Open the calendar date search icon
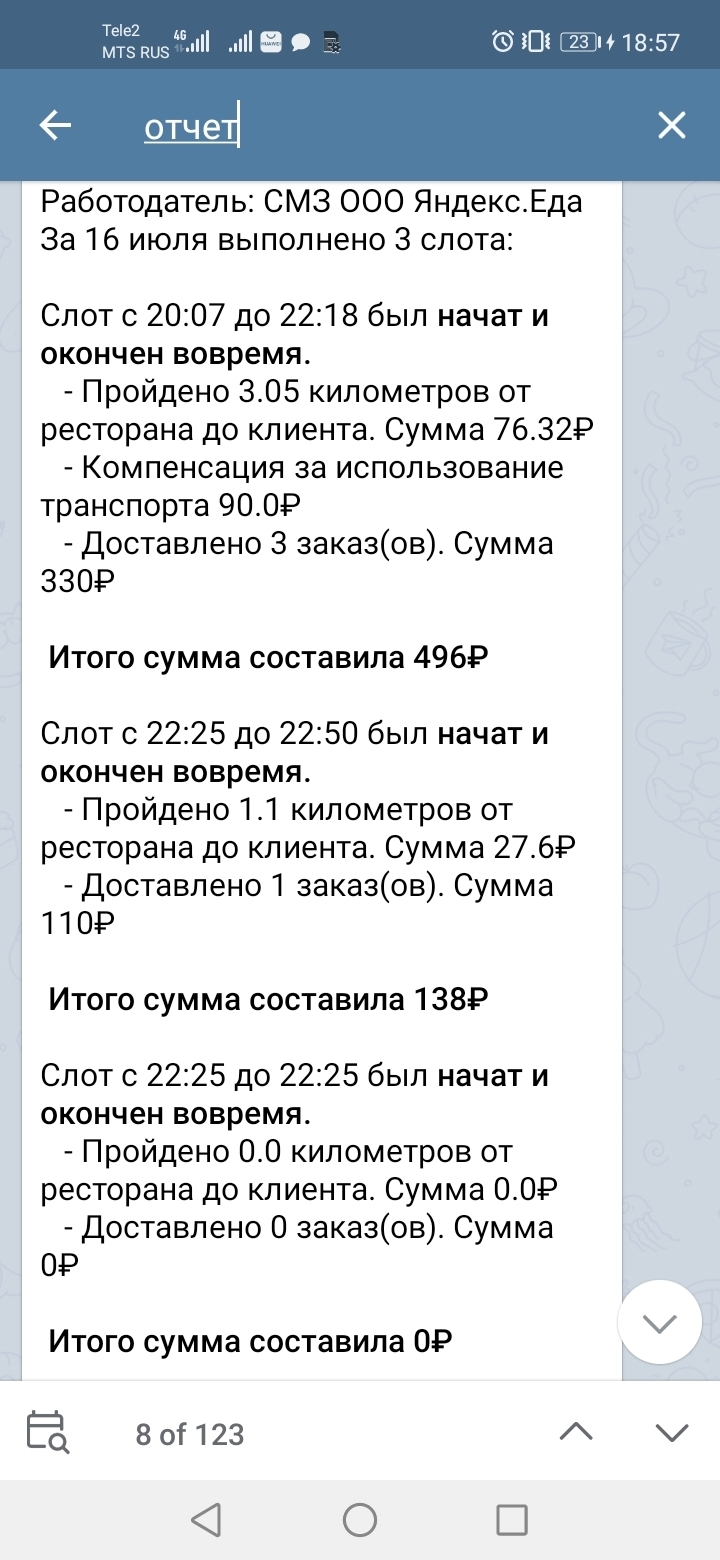Image resolution: width=720 pixels, height=1560 pixels. click(46, 1432)
